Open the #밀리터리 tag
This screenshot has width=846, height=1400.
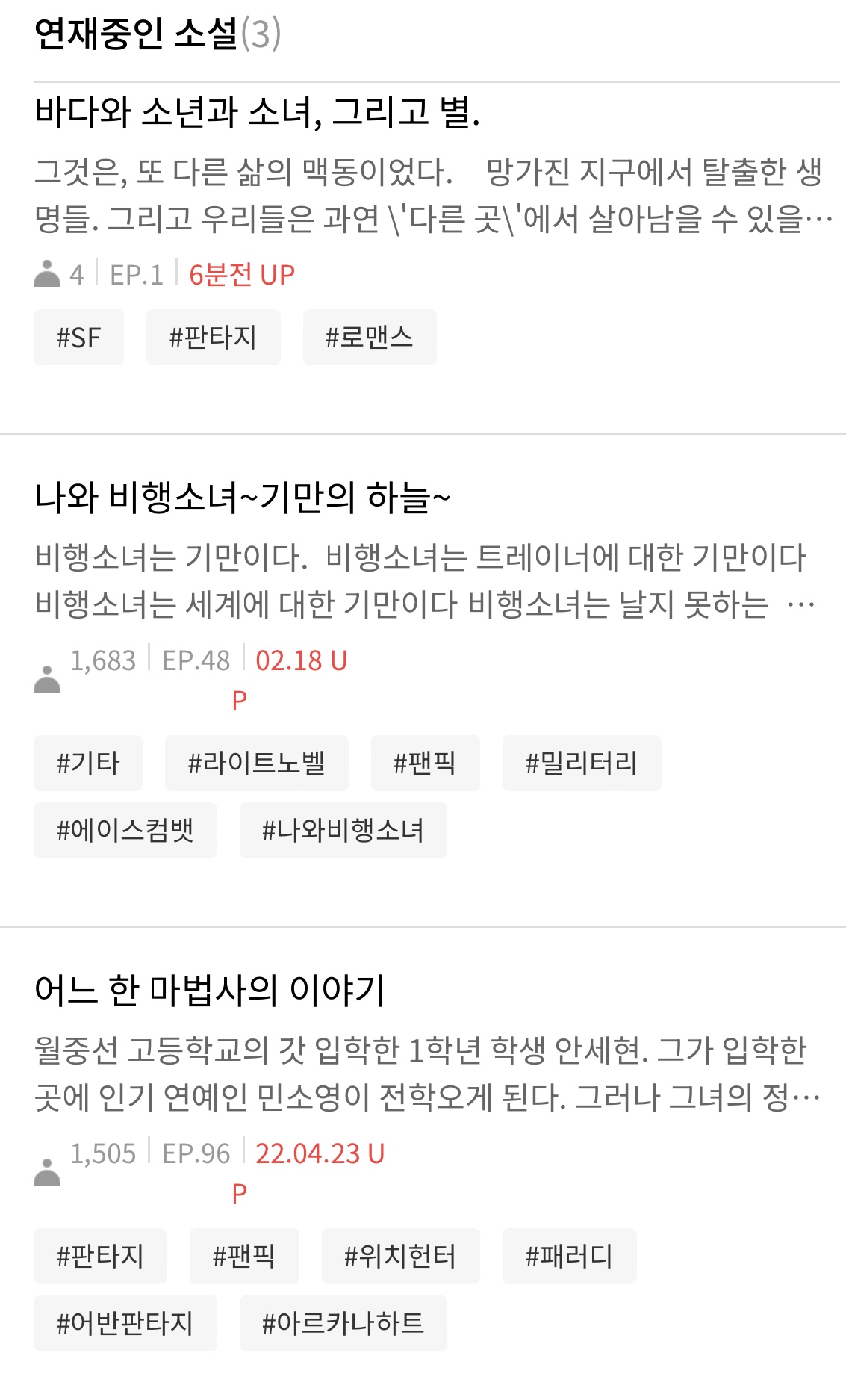click(581, 764)
